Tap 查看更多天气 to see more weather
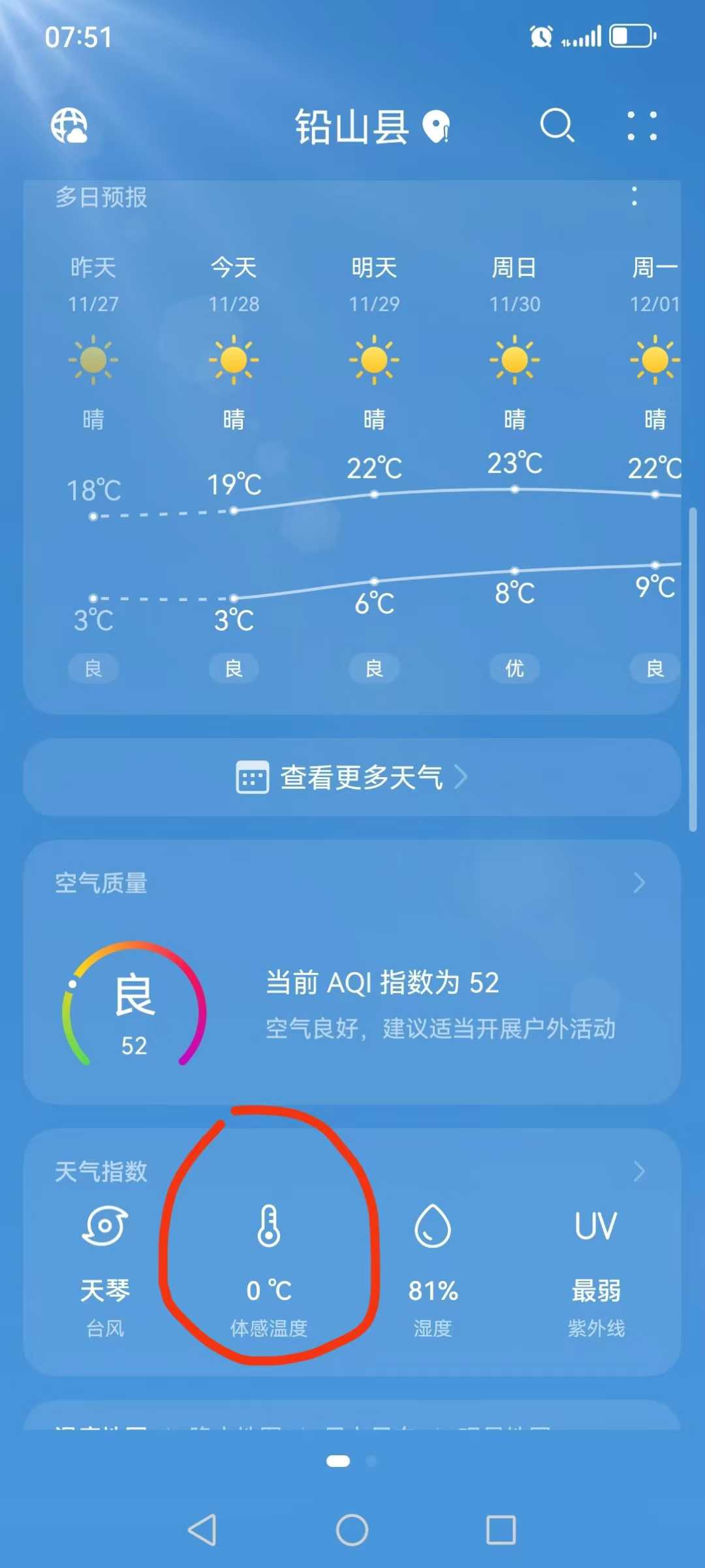This screenshot has height=1568, width=705. click(x=352, y=777)
